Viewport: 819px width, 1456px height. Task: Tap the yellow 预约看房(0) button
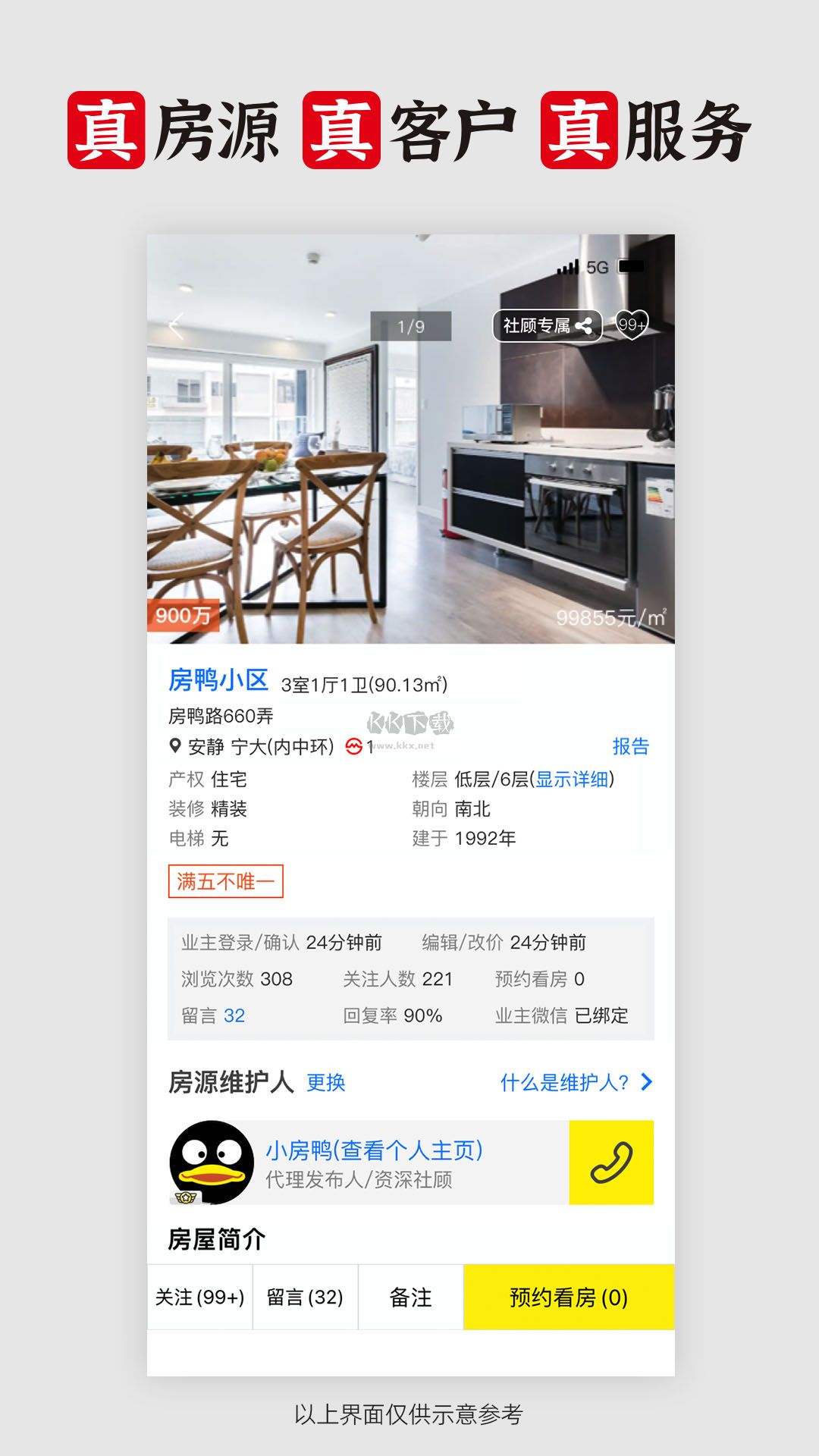click(567, 1298)
